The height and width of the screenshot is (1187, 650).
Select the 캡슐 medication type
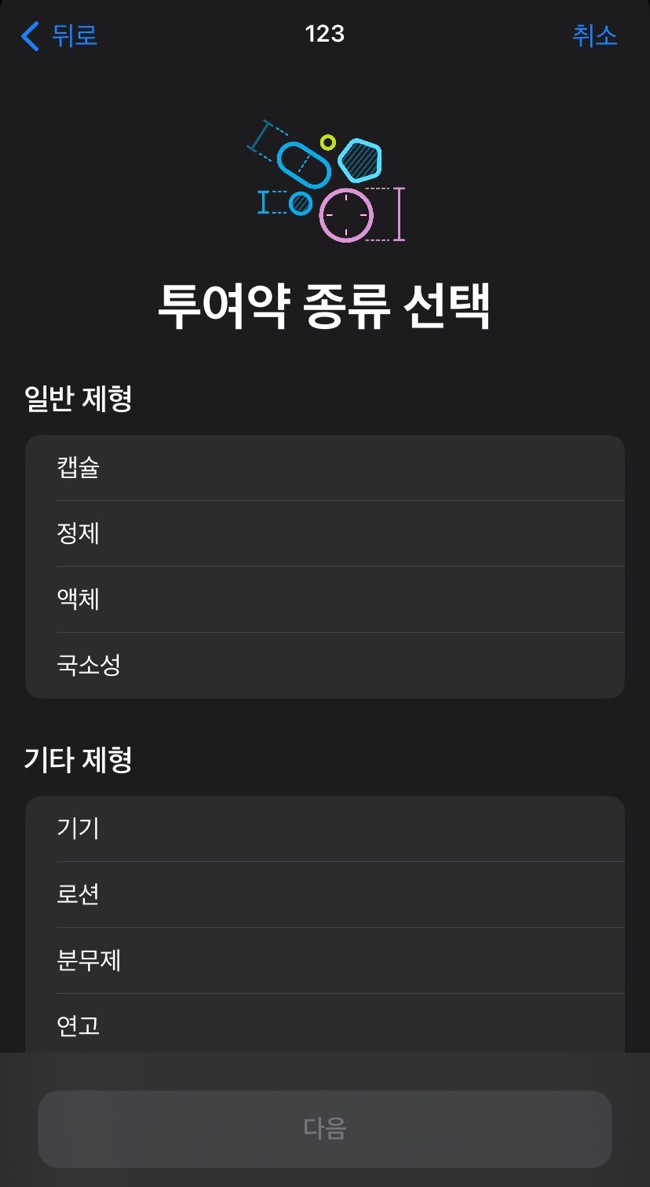(325, 468)
